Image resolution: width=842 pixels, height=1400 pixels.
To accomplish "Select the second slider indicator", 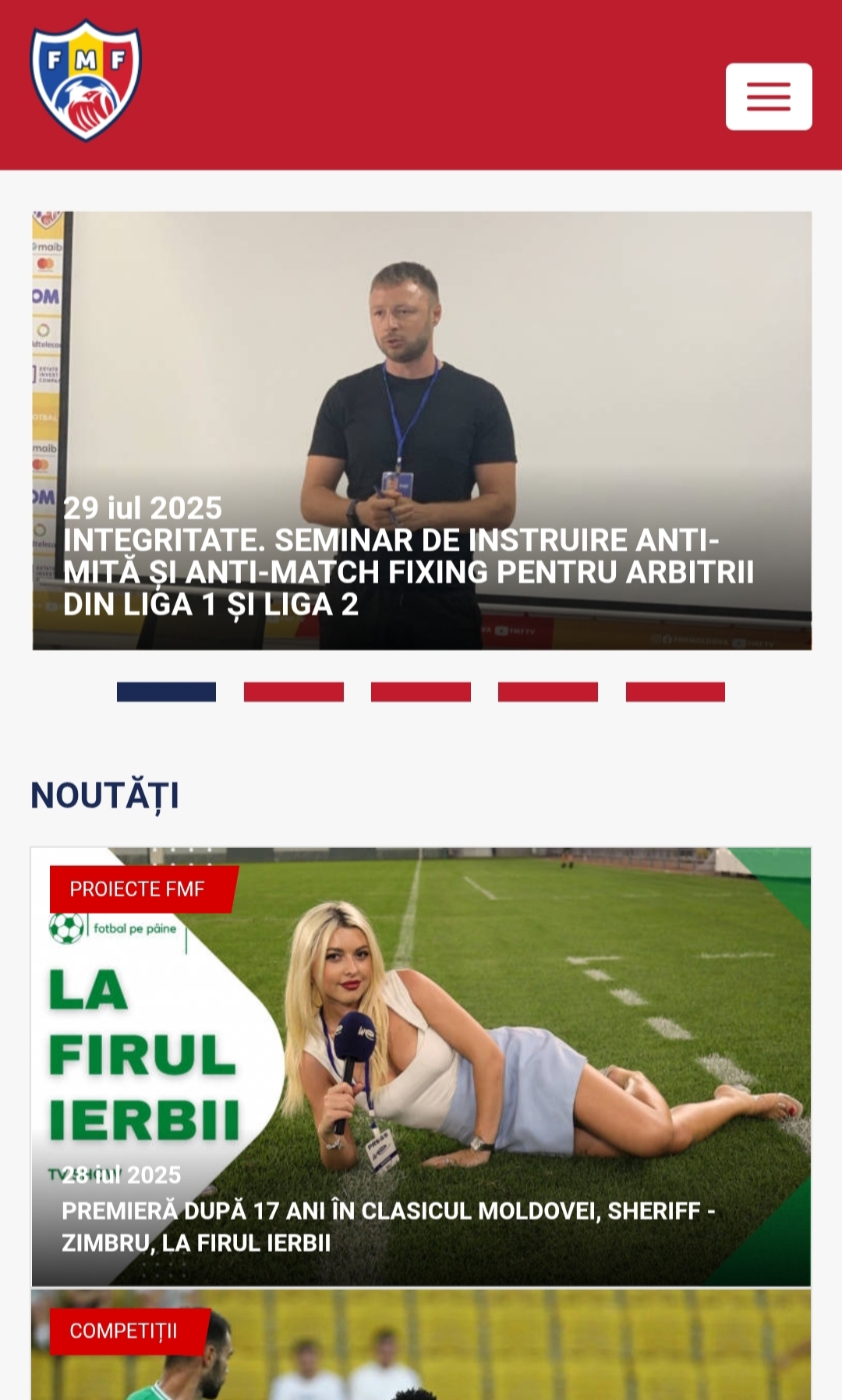I will (x=293, y=692).
